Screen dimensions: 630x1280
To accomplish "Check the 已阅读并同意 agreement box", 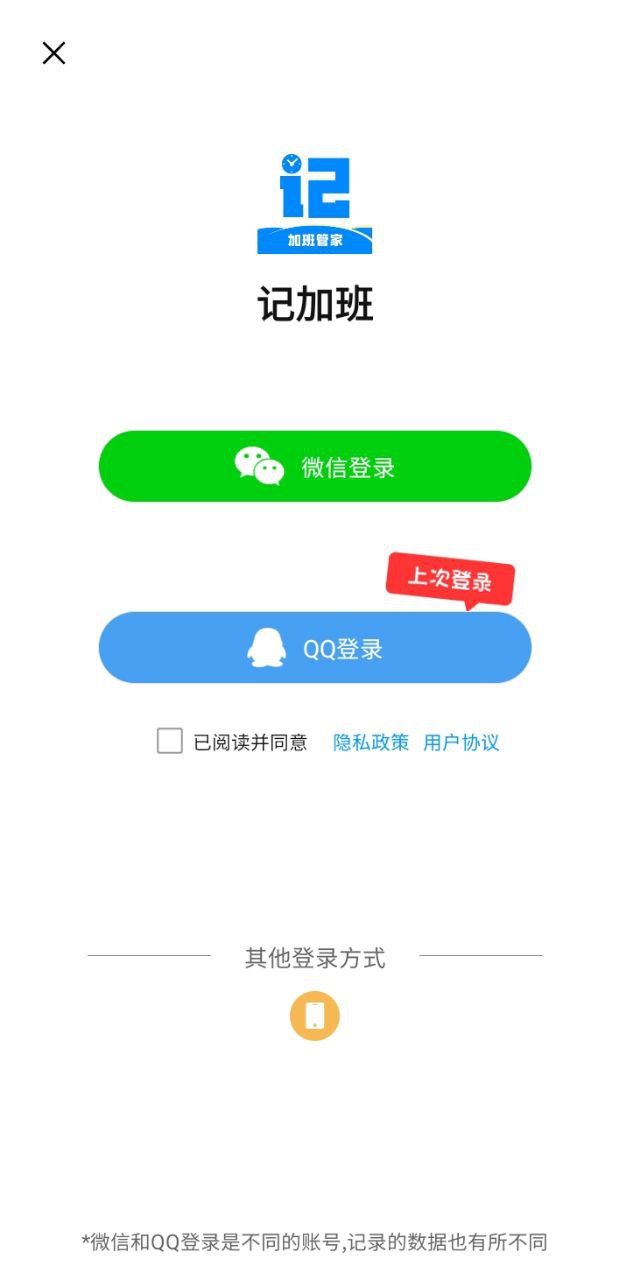I will (170, 741).
